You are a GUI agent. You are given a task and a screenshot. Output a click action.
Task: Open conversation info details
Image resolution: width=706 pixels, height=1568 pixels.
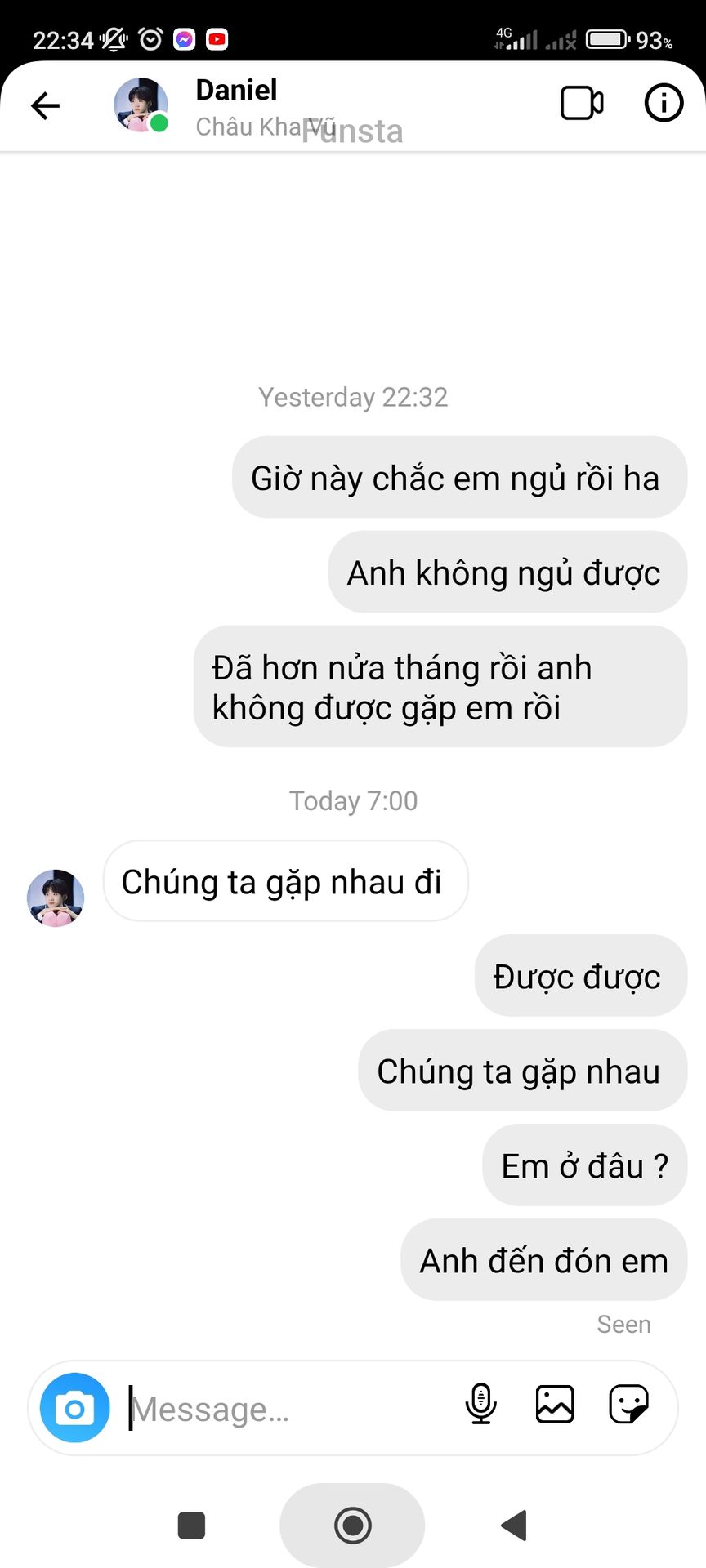(664, 104)
